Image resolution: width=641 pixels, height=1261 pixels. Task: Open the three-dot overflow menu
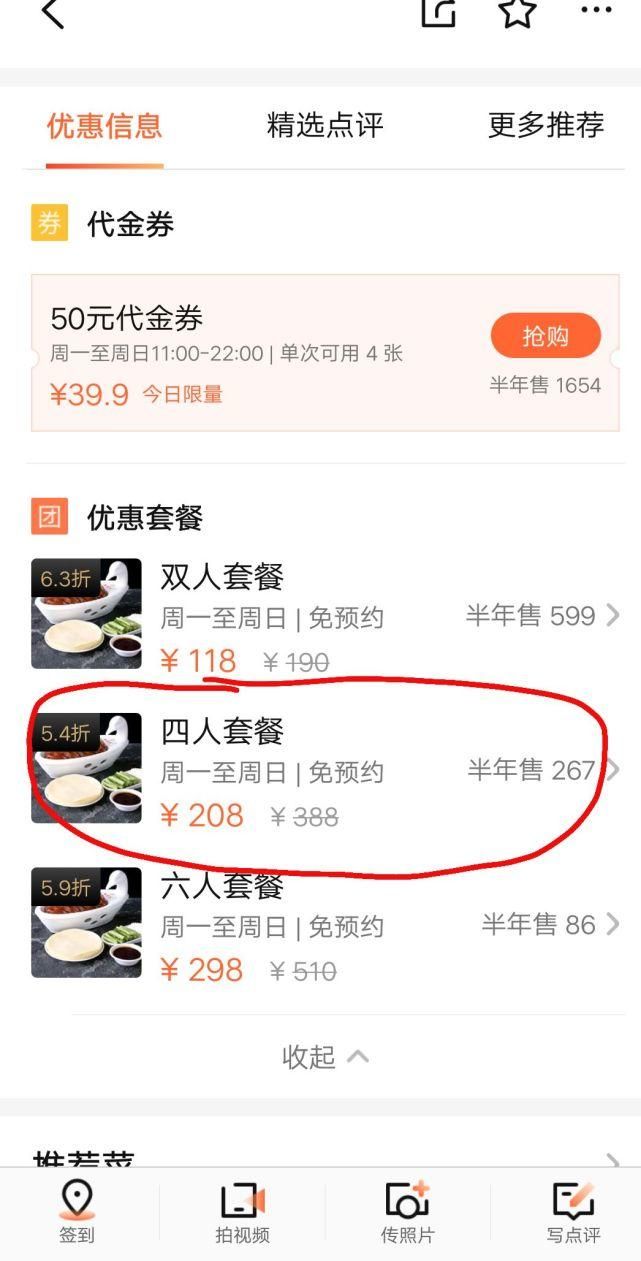pos(596,12)
